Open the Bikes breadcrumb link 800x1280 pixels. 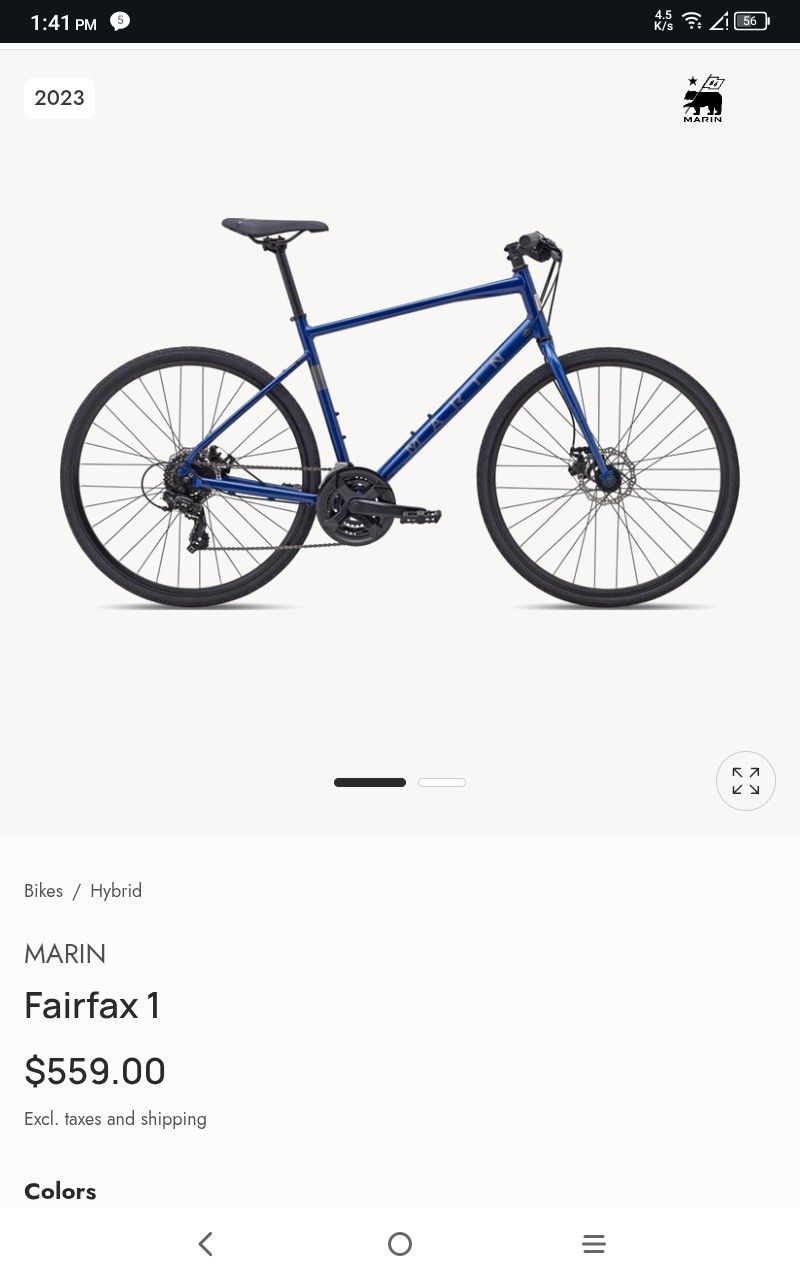(x=43, y=891)
